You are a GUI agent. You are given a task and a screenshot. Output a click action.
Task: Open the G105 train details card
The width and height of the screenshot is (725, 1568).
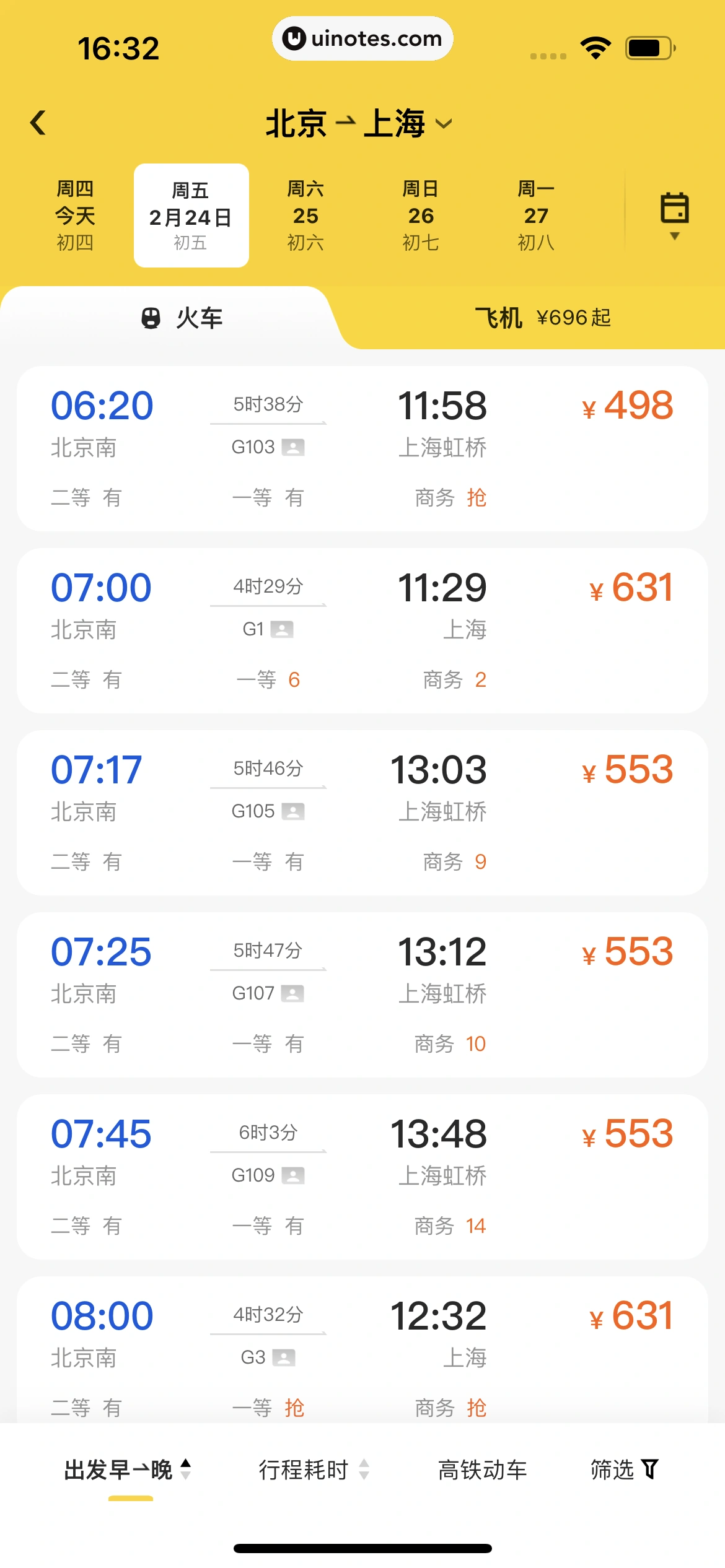(362, 811)
